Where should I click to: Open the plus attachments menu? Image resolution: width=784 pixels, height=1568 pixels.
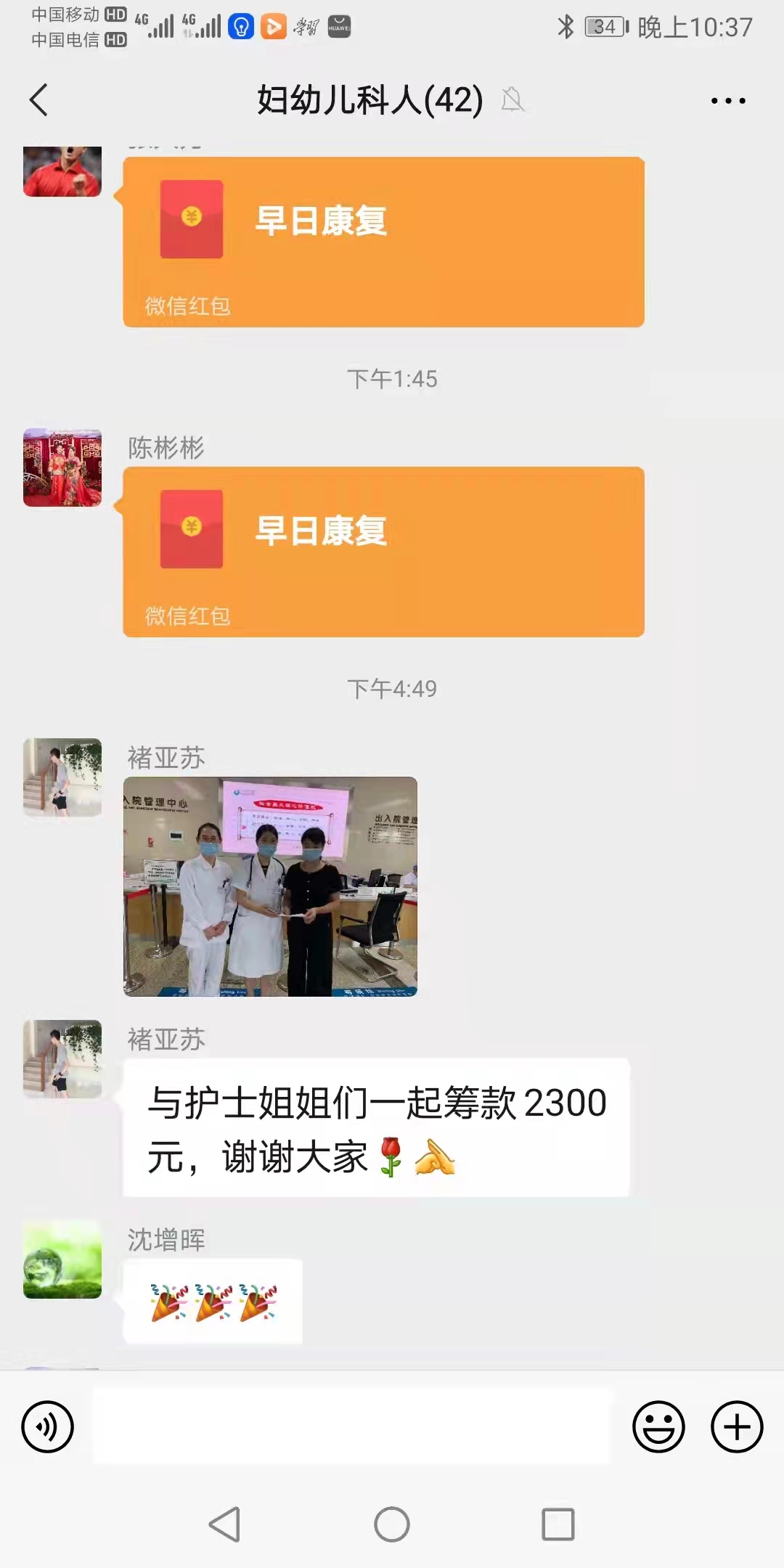point(737,1426)
